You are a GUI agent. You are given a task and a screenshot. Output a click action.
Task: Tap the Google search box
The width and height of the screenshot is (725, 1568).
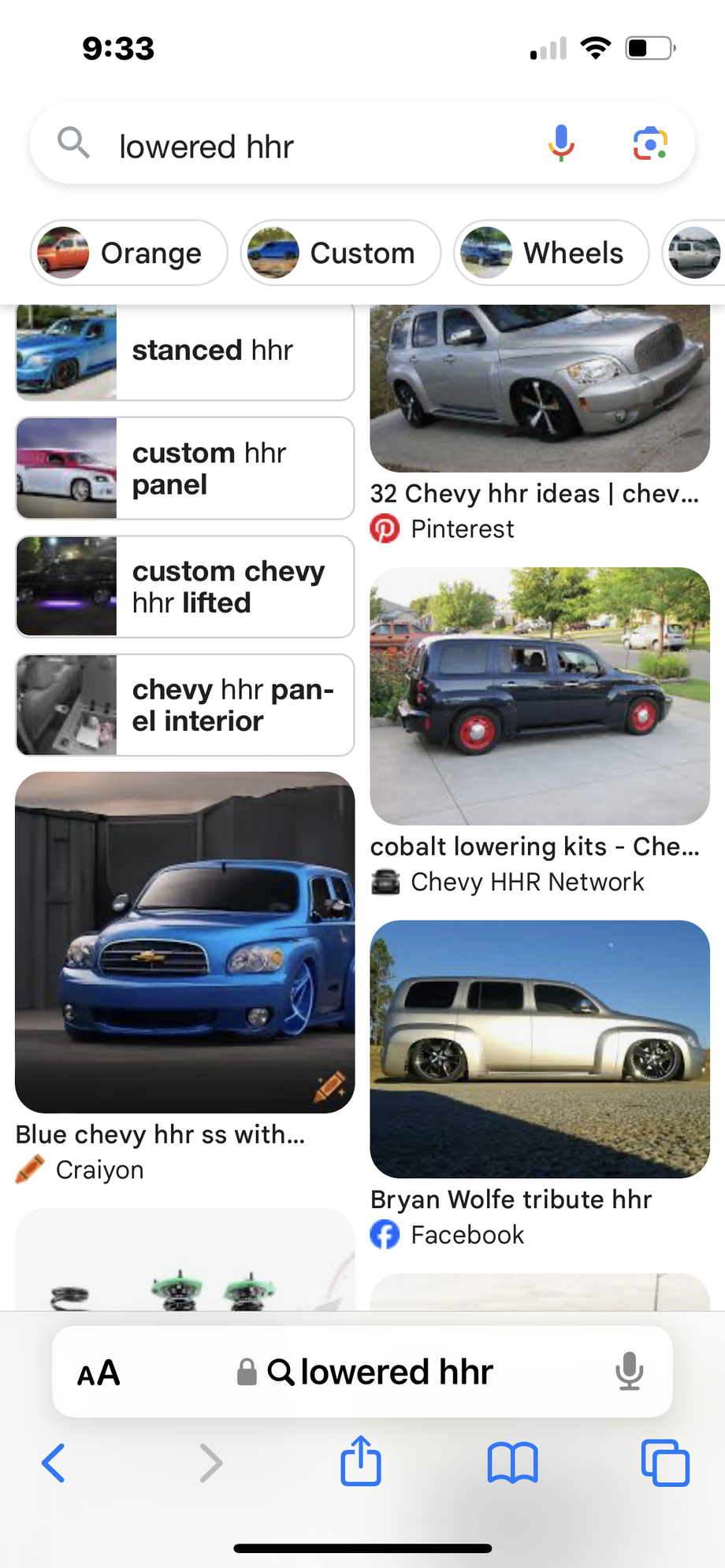[x=315, y=146]
